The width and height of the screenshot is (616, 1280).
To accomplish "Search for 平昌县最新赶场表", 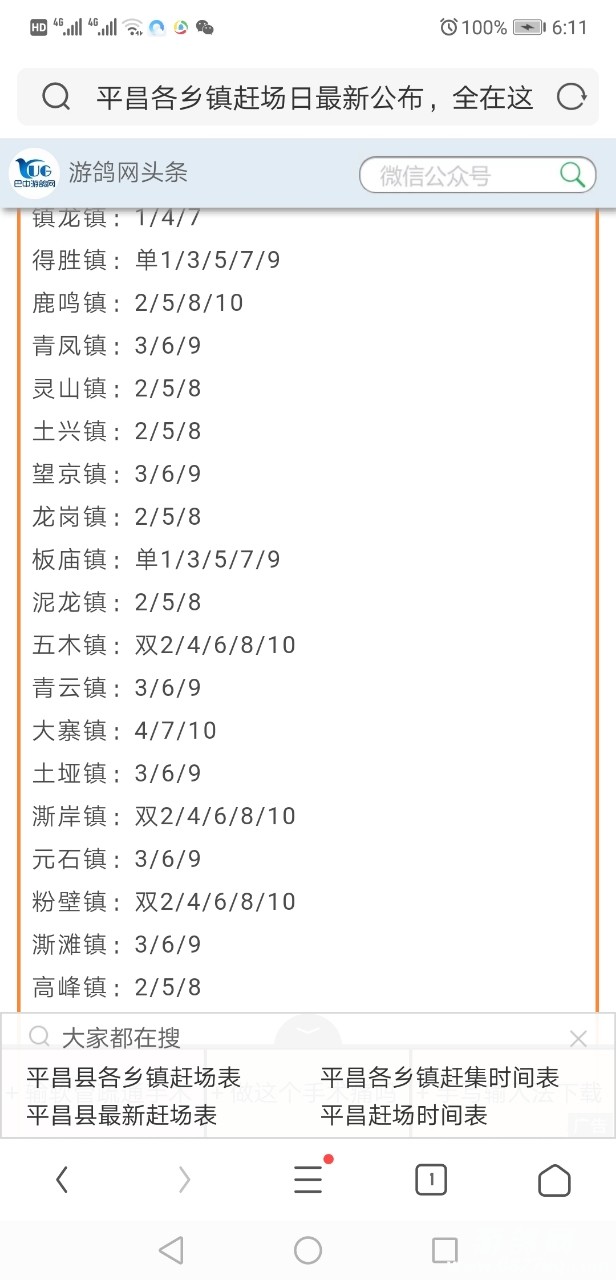I will (x=122, y=1115).
